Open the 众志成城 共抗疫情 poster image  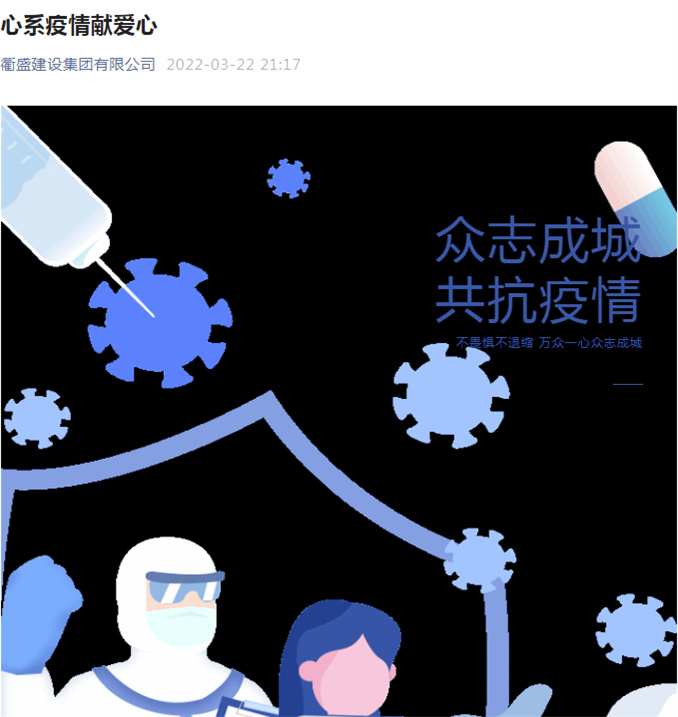pos(339,410)
